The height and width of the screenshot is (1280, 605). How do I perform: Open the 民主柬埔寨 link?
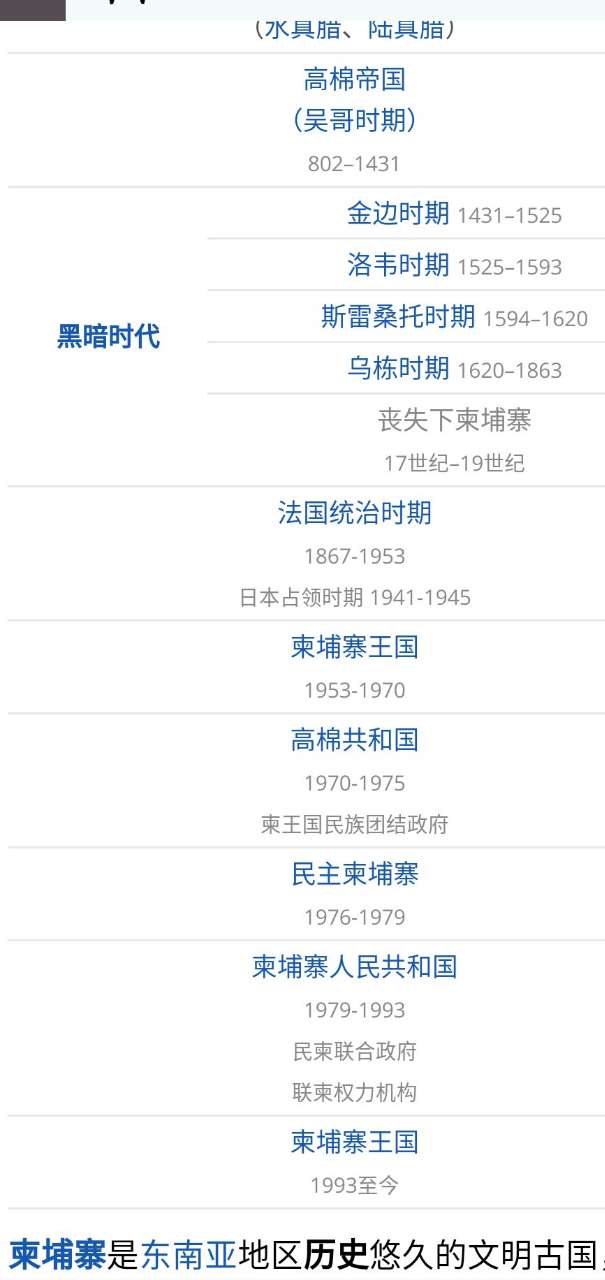coord(354,874)
